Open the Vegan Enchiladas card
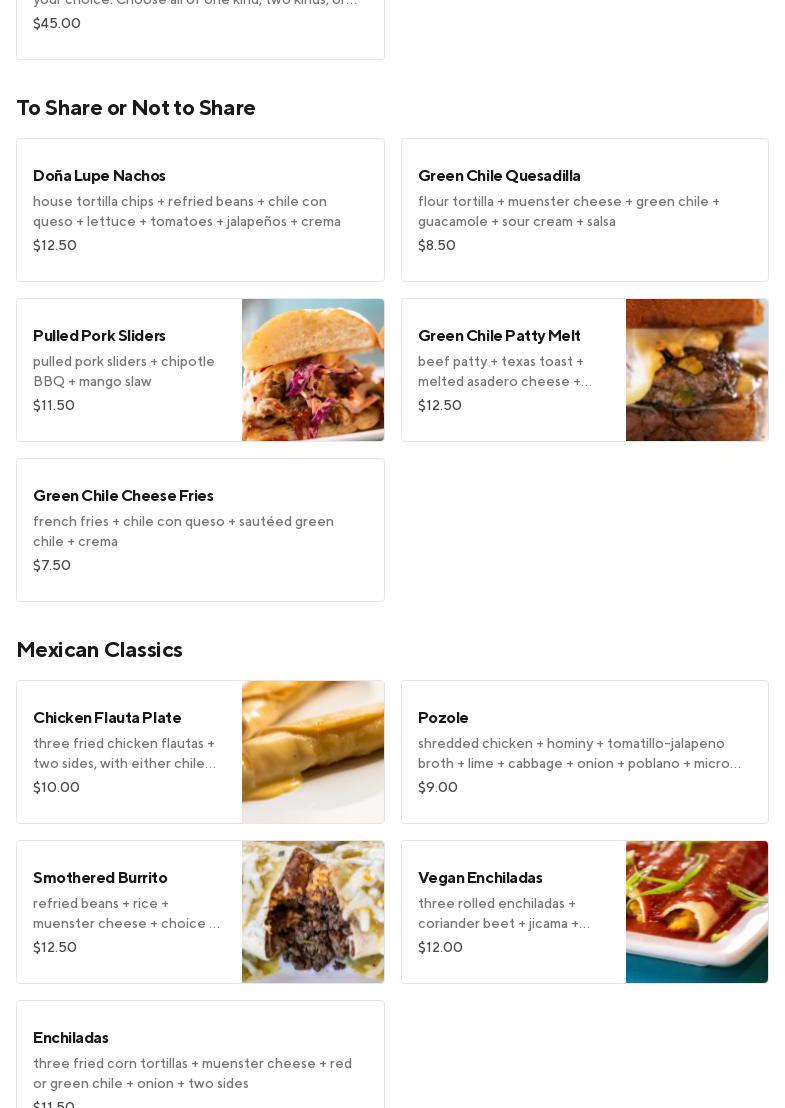This screenshot has height=1108, width=785. point(584,912)
